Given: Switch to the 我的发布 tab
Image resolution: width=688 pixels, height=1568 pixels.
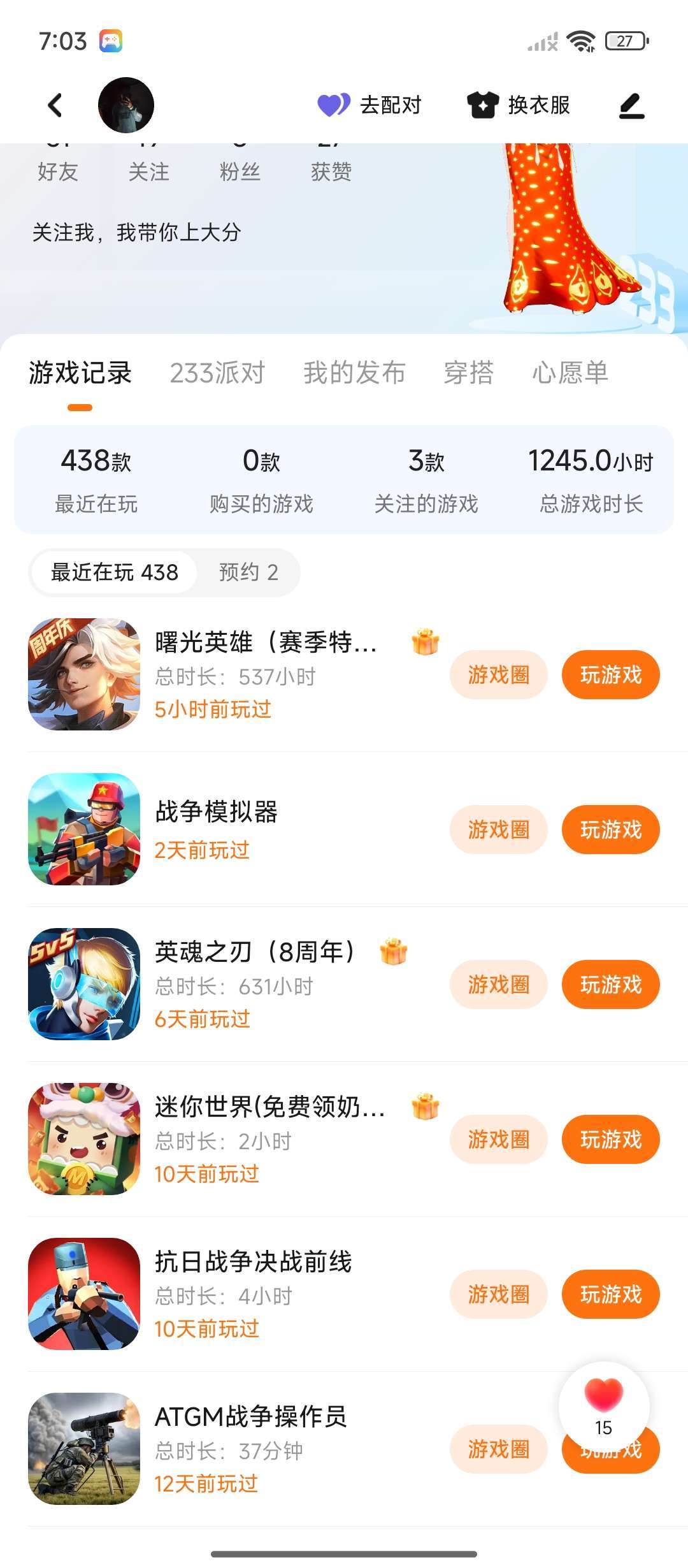Looking at the screenshot, I should pos(354,373).
